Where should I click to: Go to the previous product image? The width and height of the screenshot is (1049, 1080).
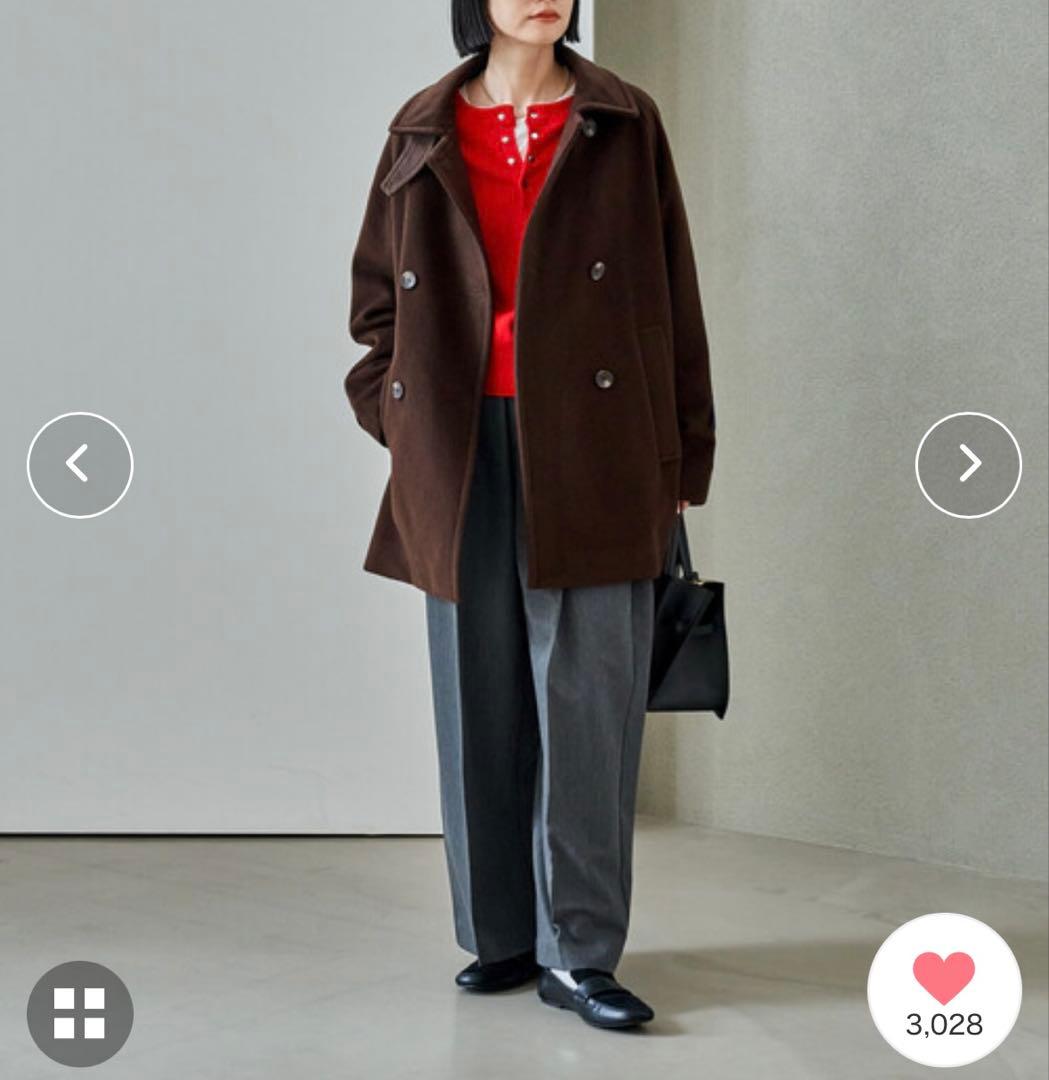[x=80, y=465]
